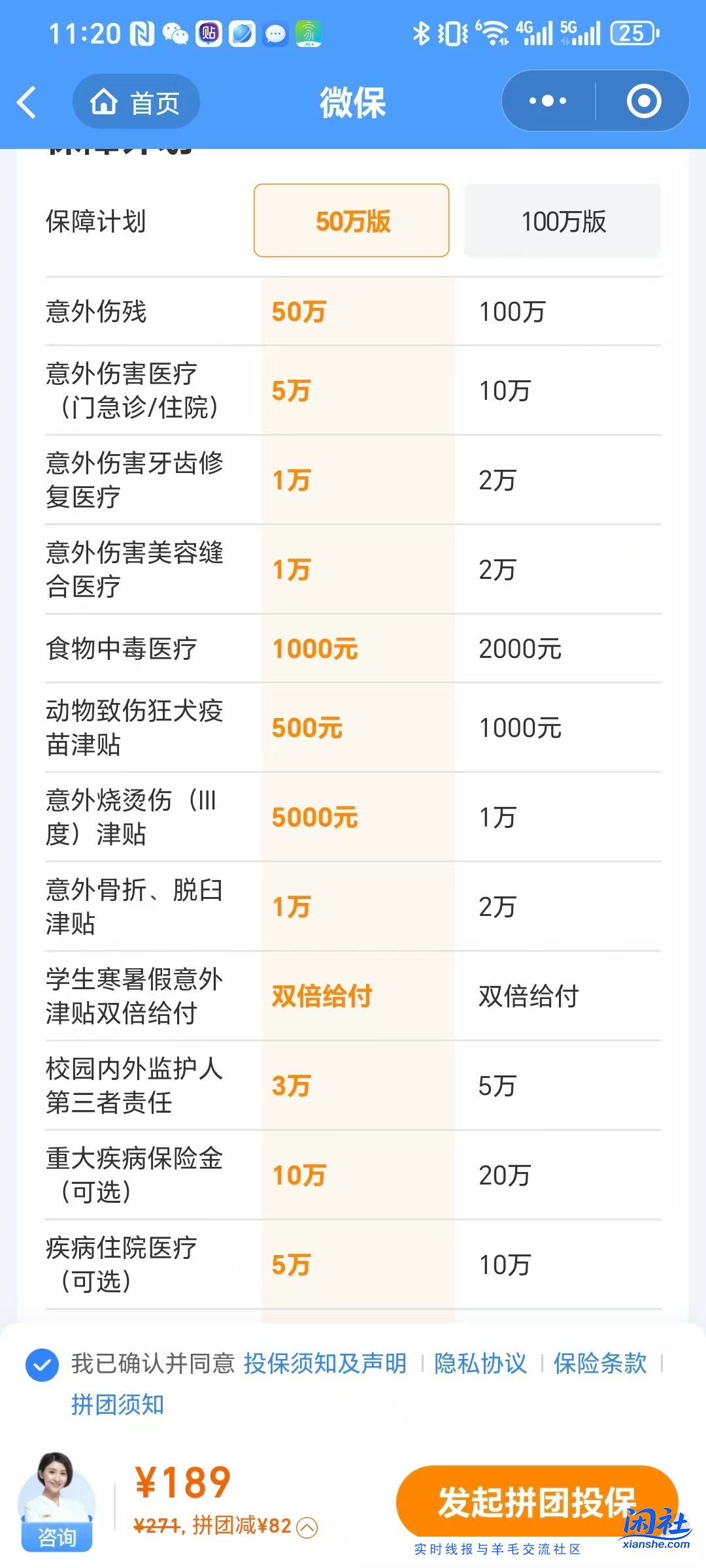Viewport: 706px width, 1568px height.
Task: Select the 100万版 coverage plan
Action: [x=563, y=221]
